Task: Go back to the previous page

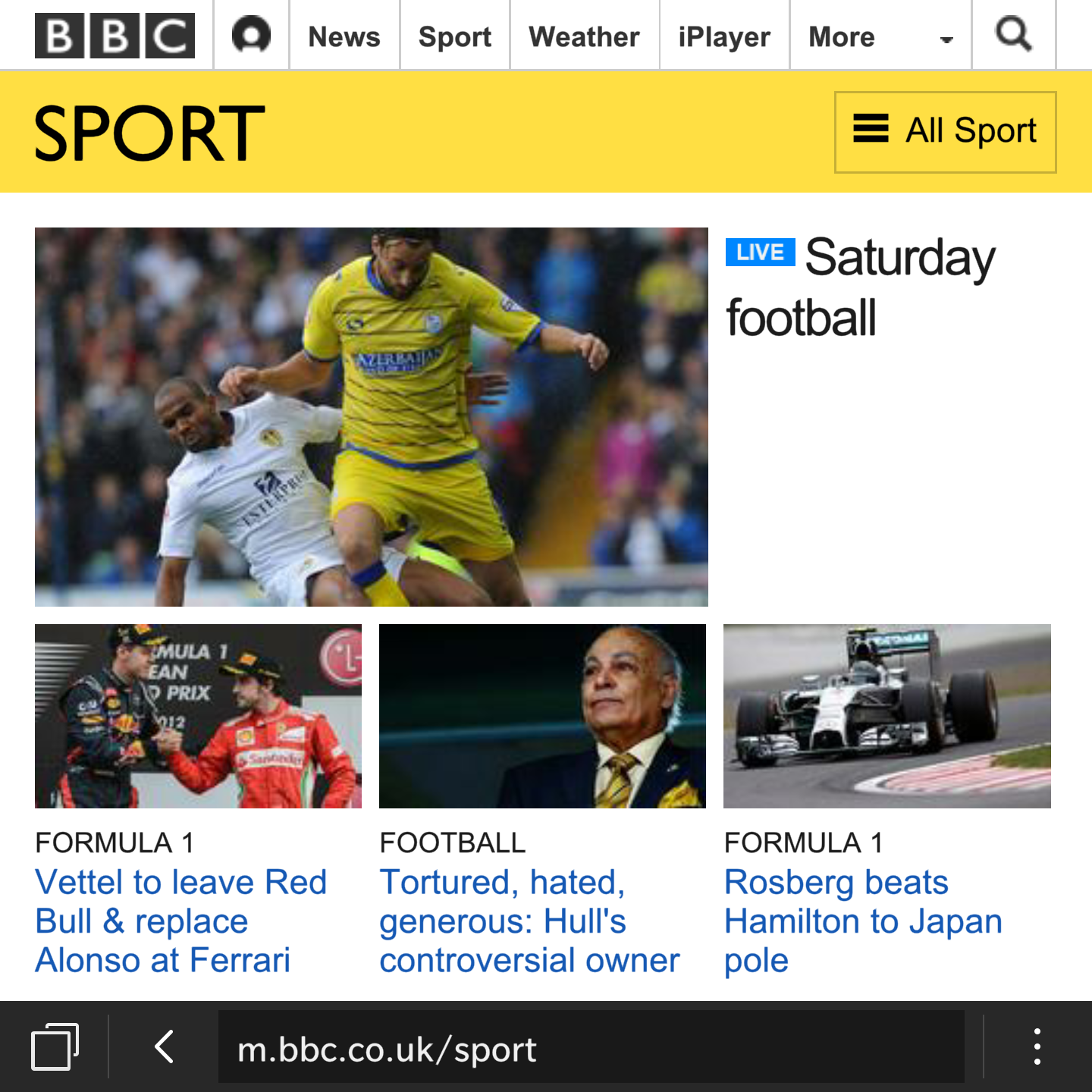Action: [x=165, y=1047]
